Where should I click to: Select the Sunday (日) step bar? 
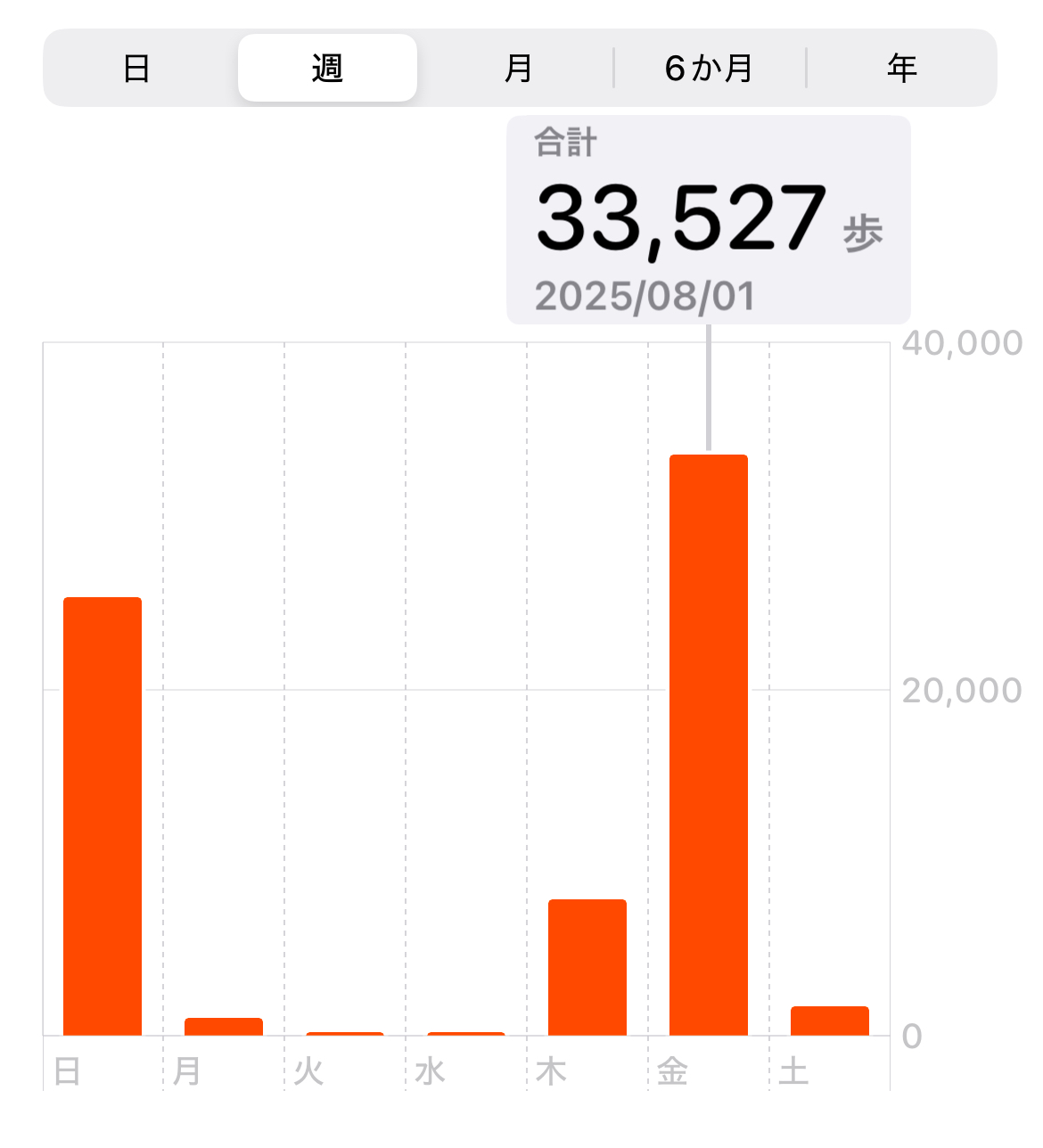(103, 816)
